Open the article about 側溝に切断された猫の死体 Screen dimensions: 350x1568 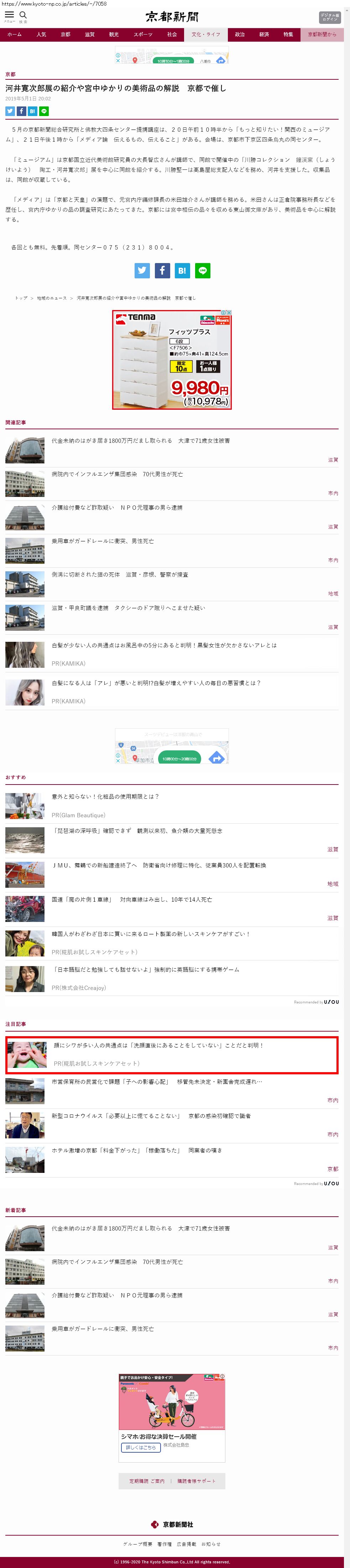tap(120, 574)
